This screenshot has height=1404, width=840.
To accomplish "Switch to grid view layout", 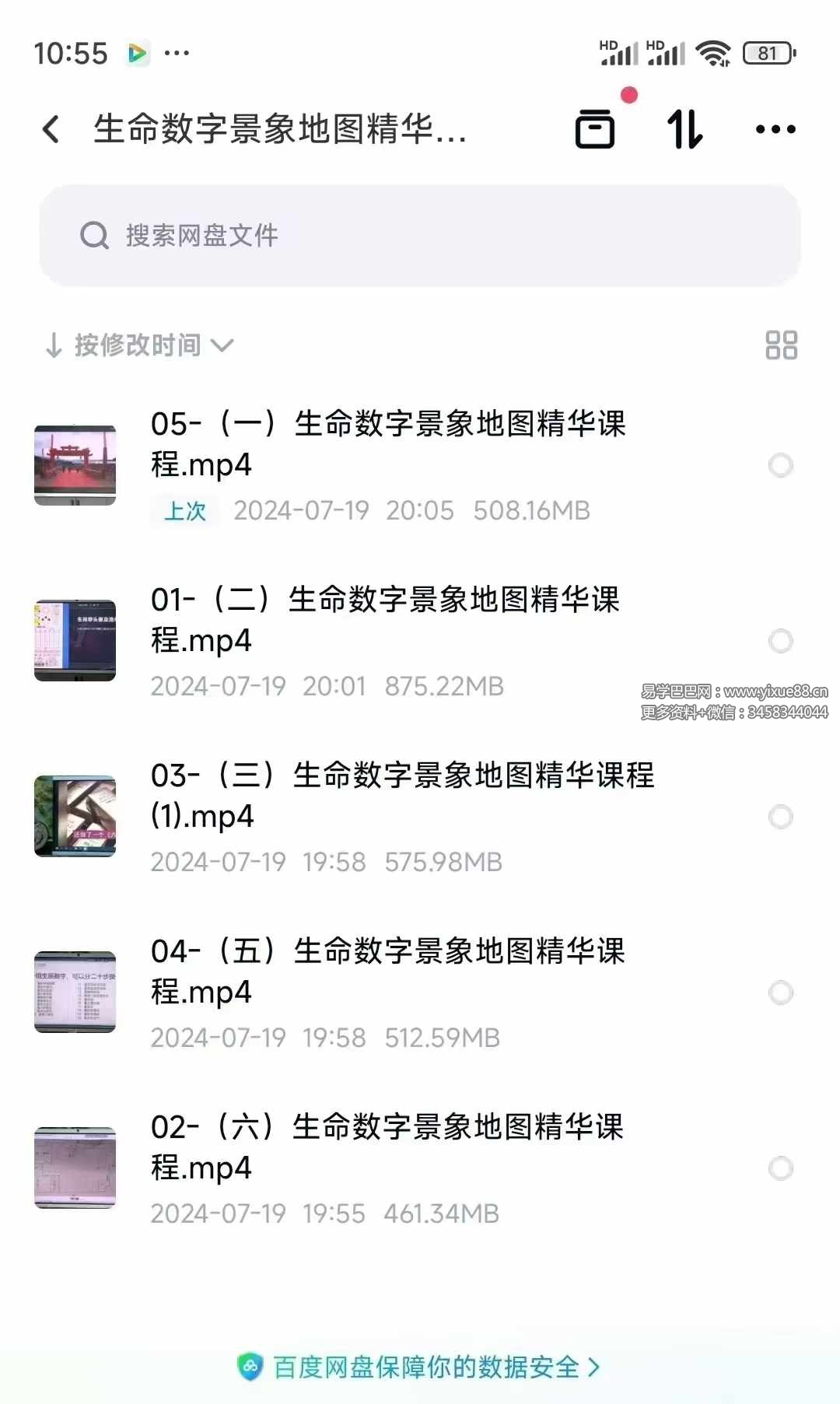I will click(780, 343).
